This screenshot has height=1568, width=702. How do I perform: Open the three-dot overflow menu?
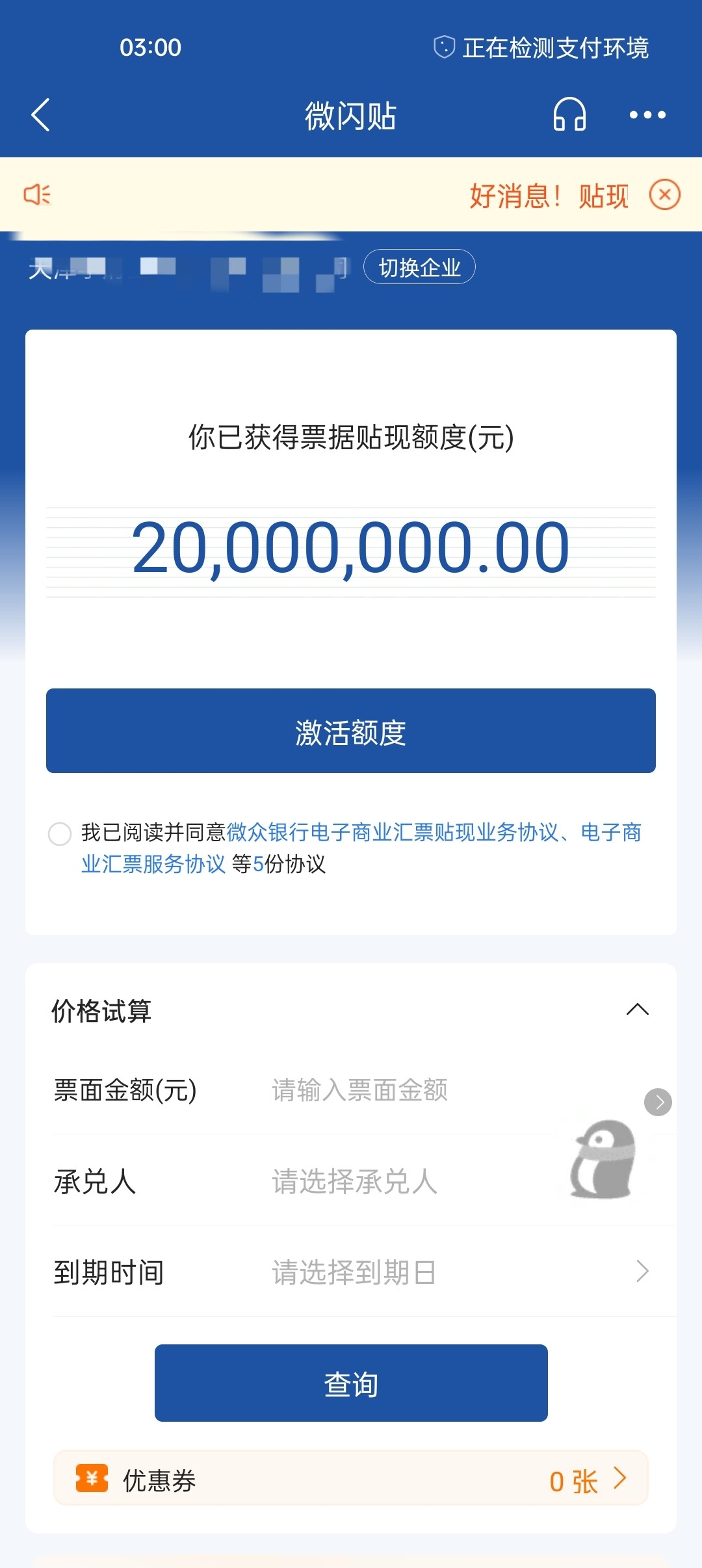pyautogui.click(x=647, y=115)
